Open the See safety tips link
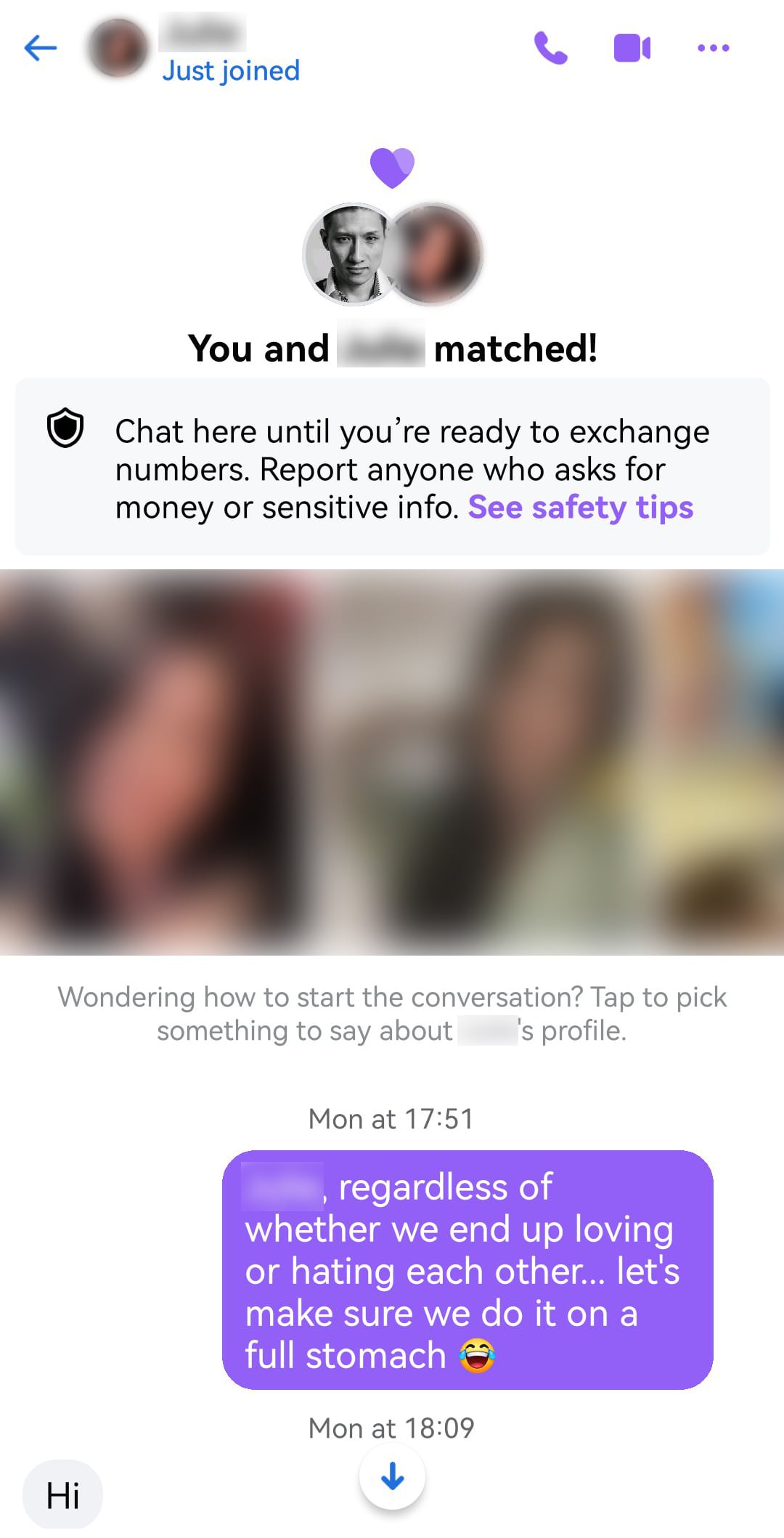Image resolution: width=784 pixels, height=1538 pixels. pyautogui.click(x=581, y=507)
